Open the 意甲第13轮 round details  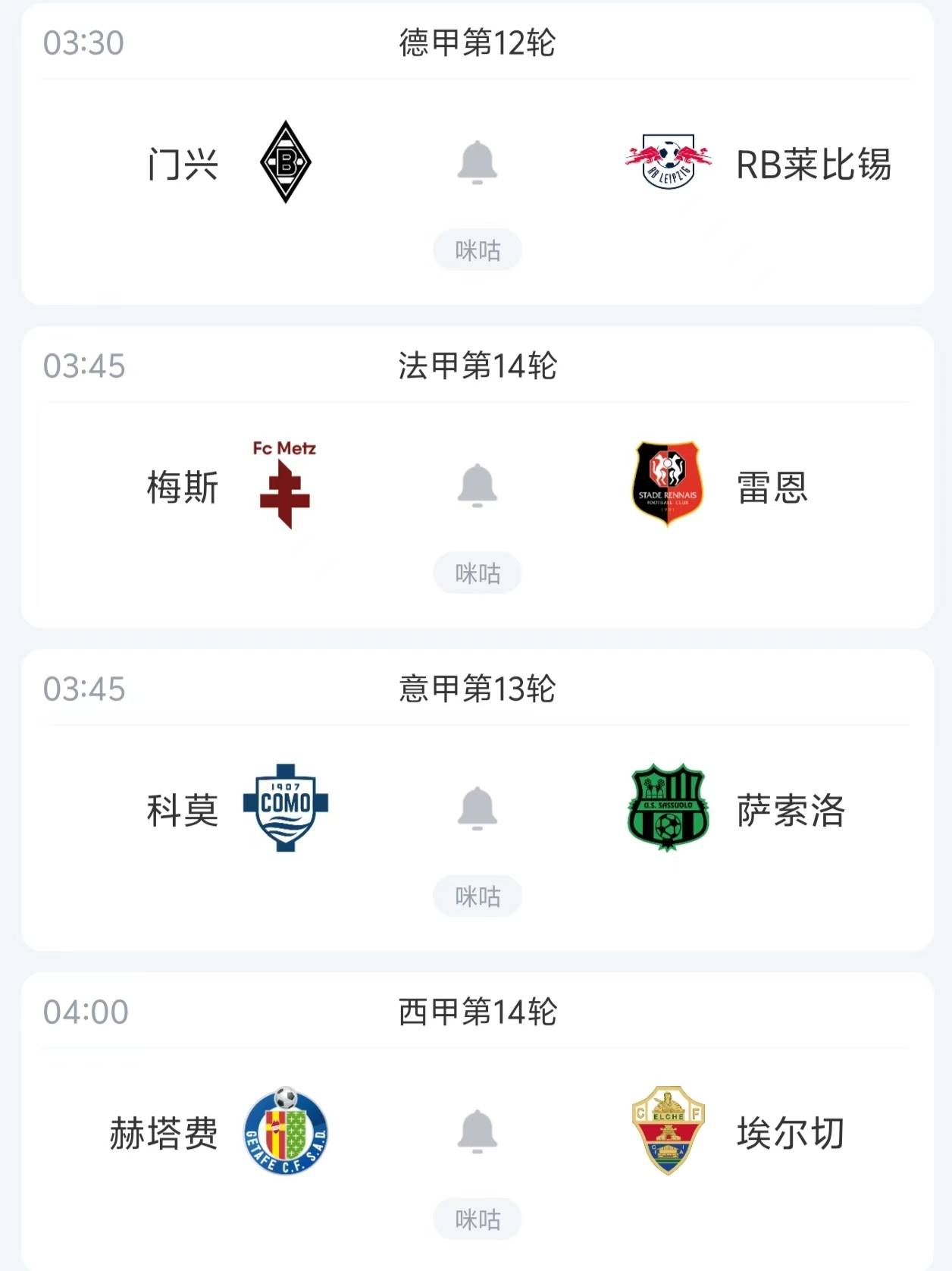476,689
